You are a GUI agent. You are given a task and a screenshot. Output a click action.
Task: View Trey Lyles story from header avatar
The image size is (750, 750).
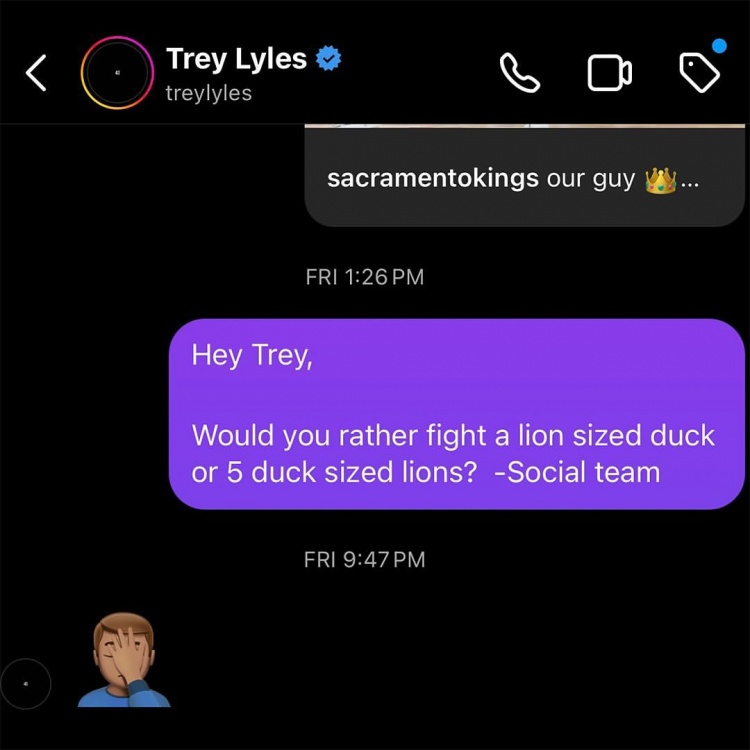pos(117,74)
